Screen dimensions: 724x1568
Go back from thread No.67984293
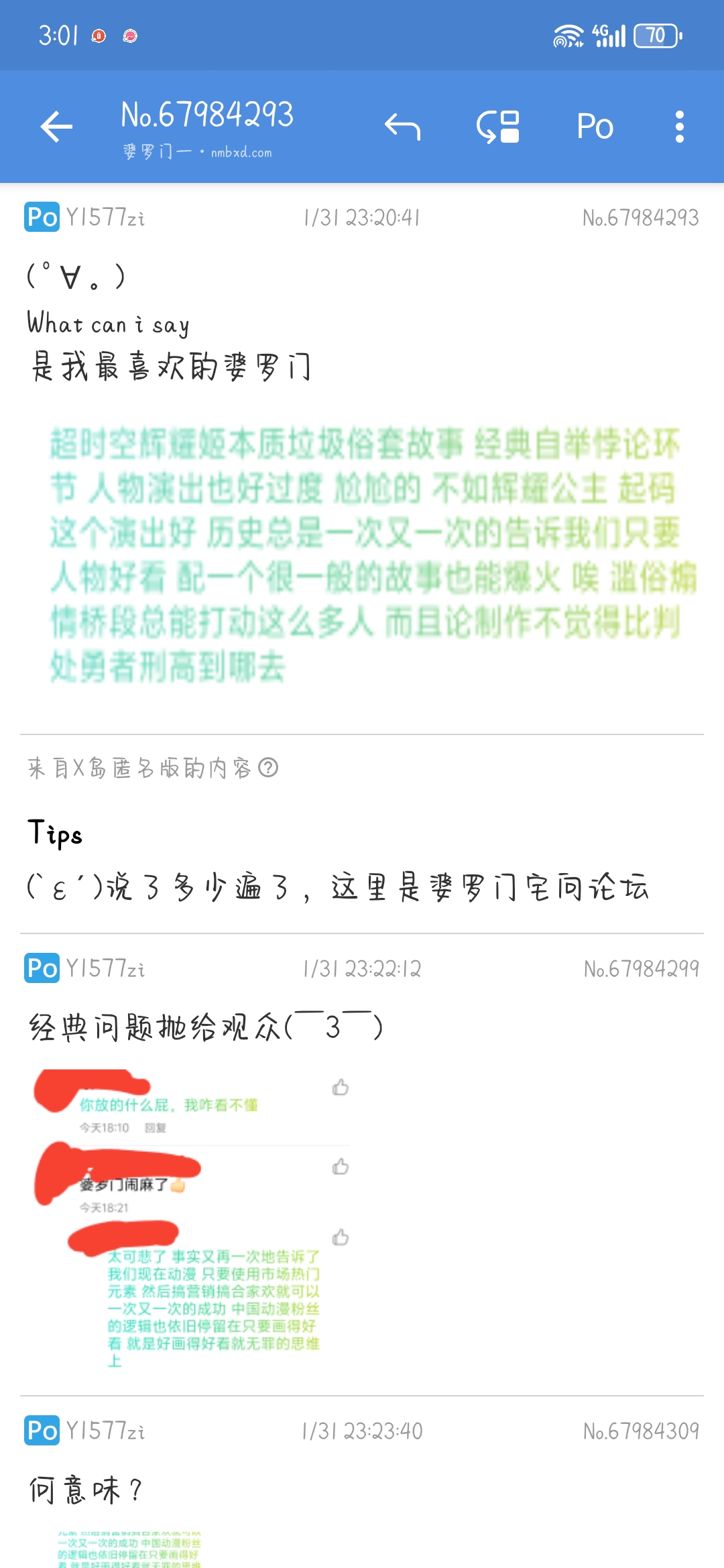point(56,127)
